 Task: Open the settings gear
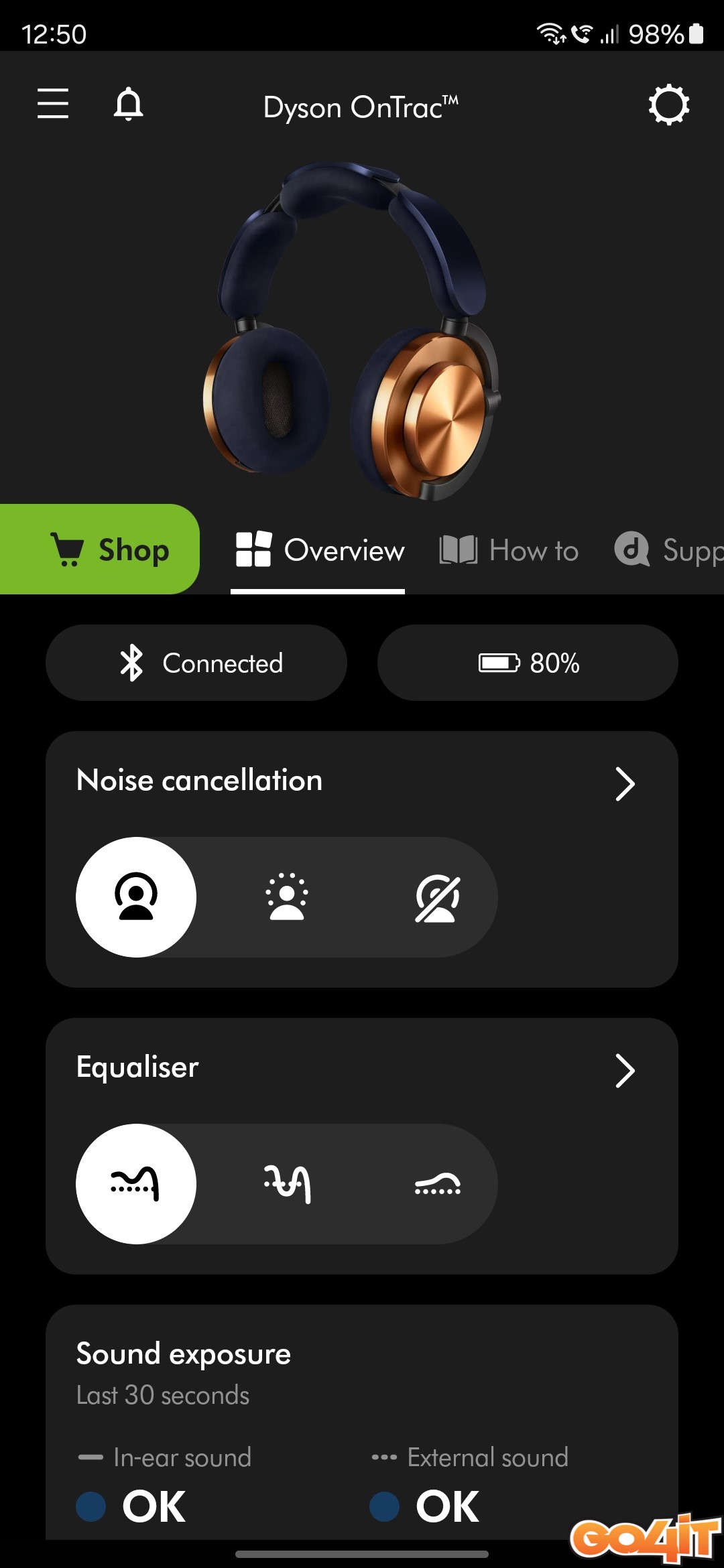[669, 105]
